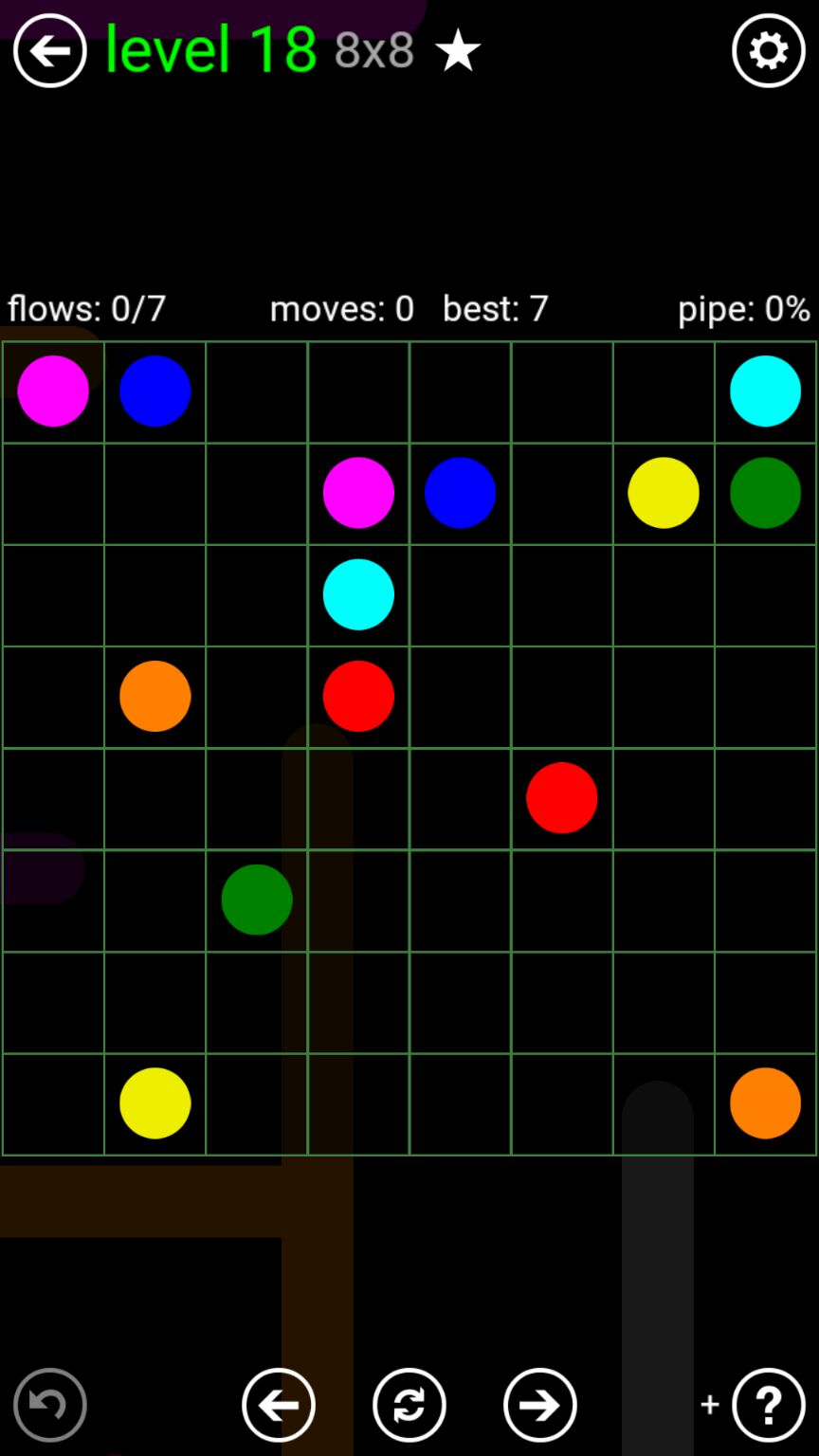Open the settings gear

pos(768,51)
